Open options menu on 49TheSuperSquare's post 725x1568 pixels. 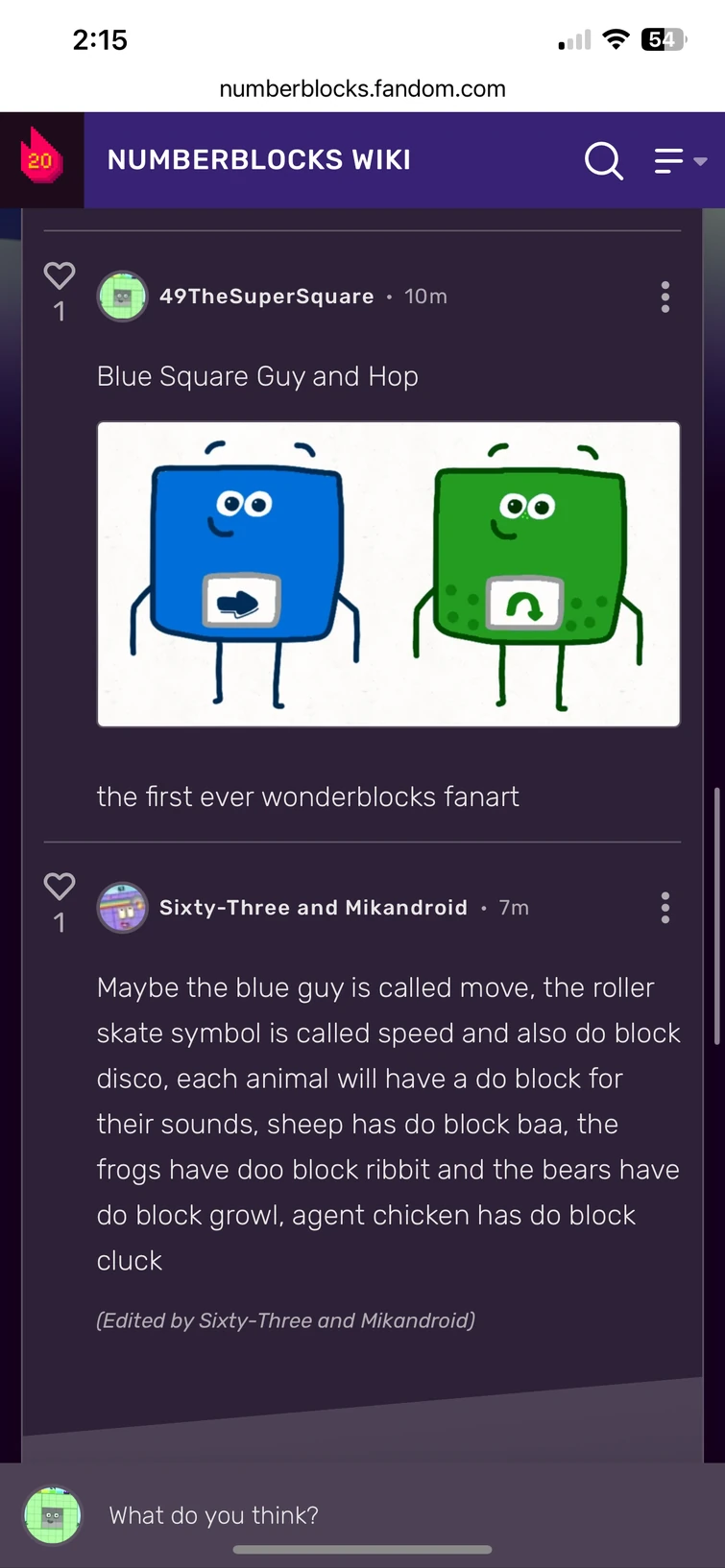[x=665, y=297]
